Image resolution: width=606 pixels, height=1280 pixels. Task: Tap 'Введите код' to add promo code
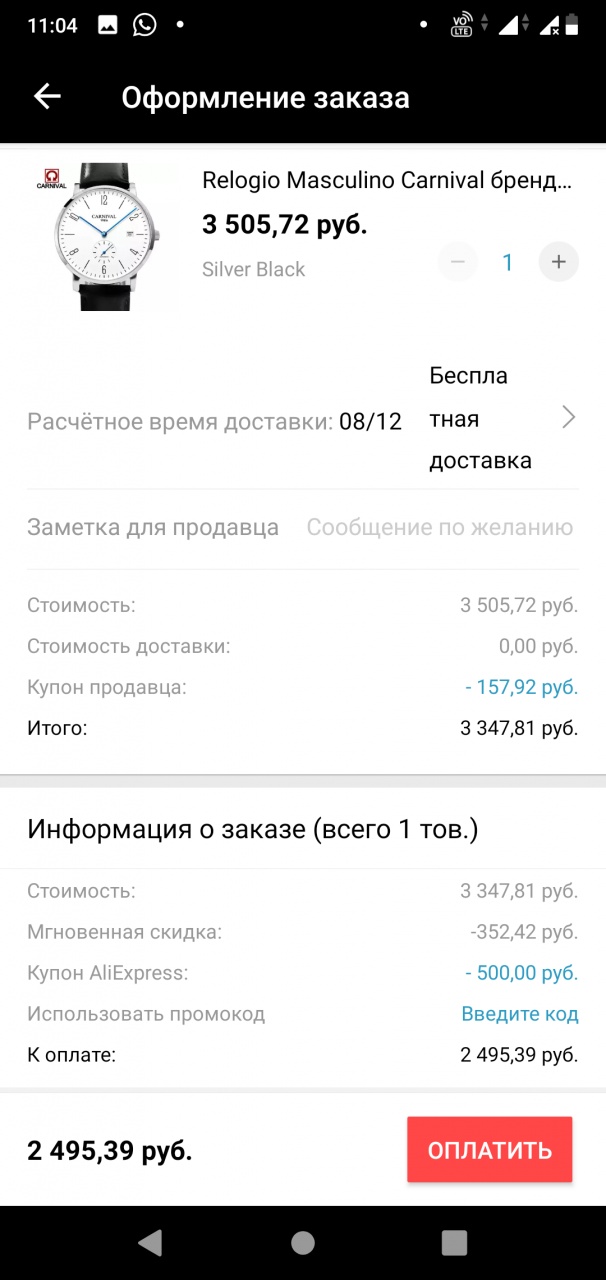[519, 1014]
